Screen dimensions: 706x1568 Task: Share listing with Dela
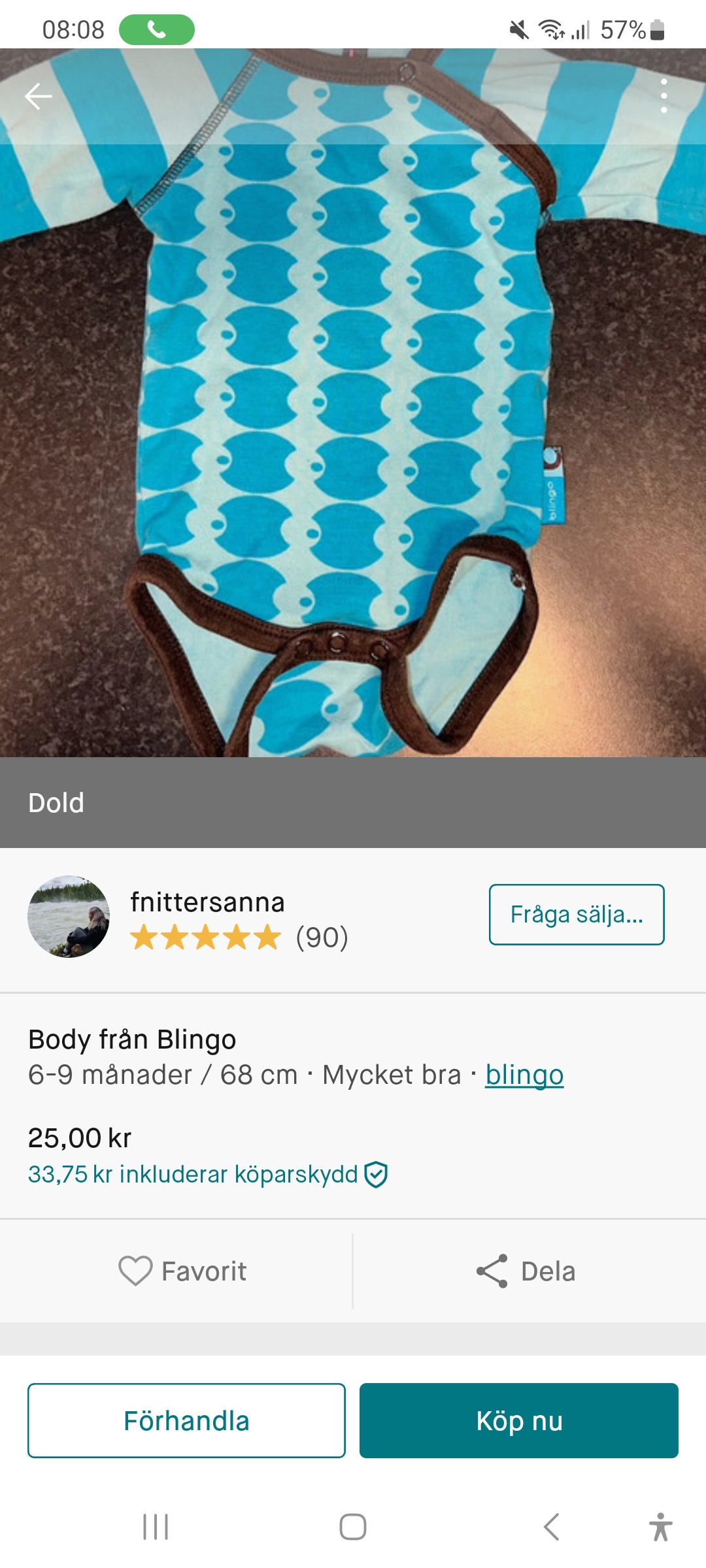click(526, 1271)
